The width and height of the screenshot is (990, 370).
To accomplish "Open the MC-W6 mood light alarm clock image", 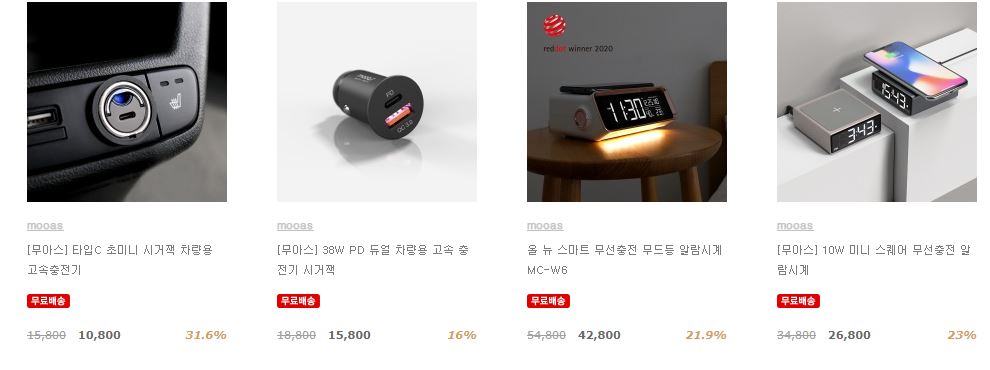I will [627, 102].
